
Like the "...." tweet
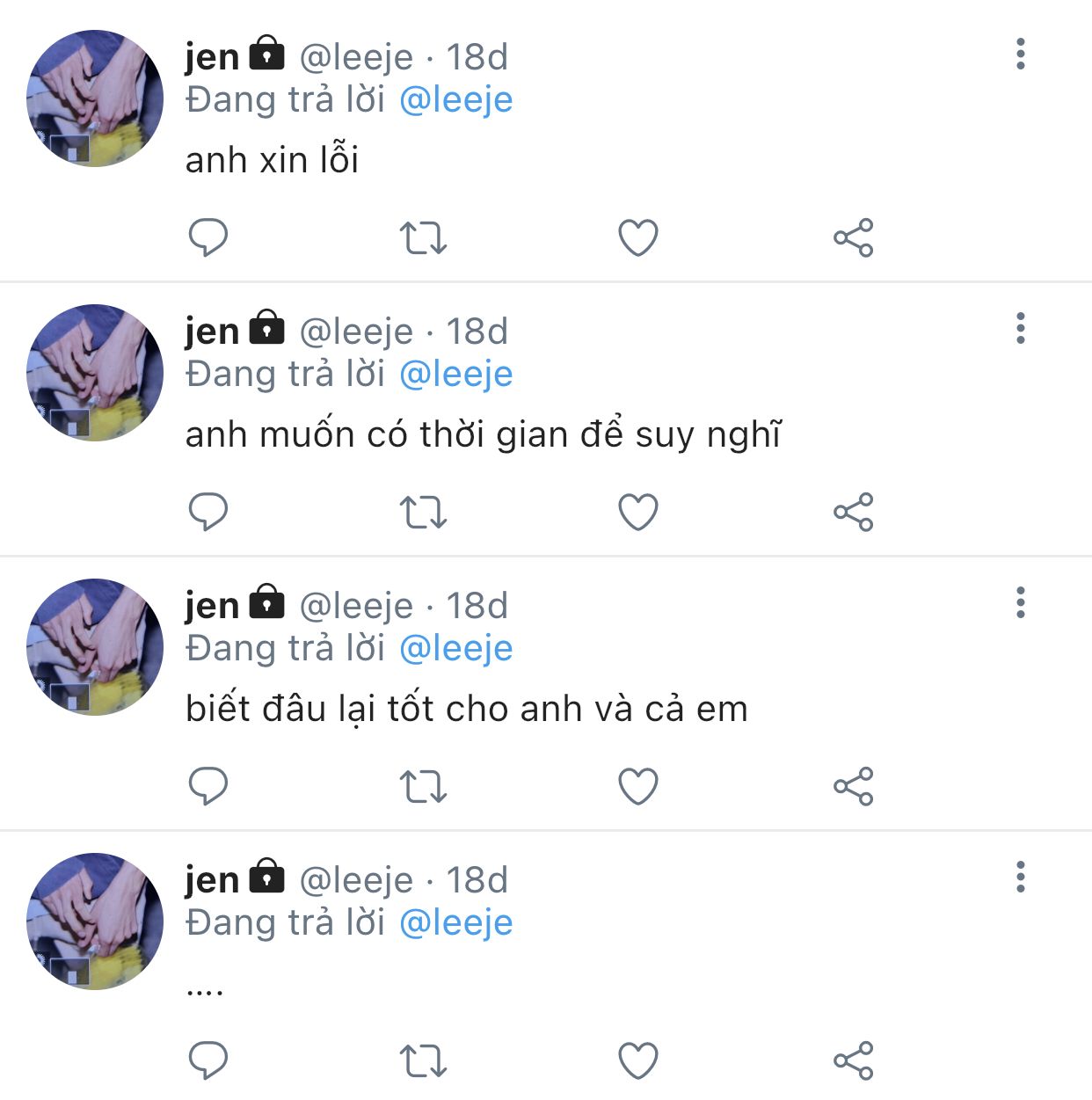[x=638, y=1060]
